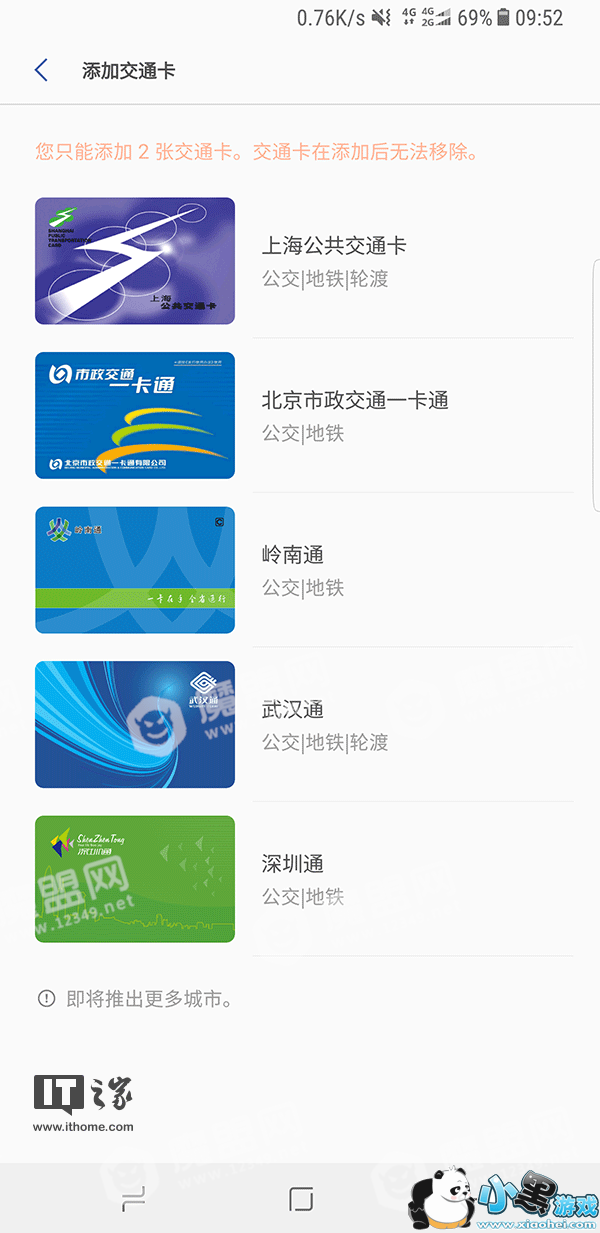Tap the system home button
This screenshot has height=1233, width=600.
[301, 1199]
